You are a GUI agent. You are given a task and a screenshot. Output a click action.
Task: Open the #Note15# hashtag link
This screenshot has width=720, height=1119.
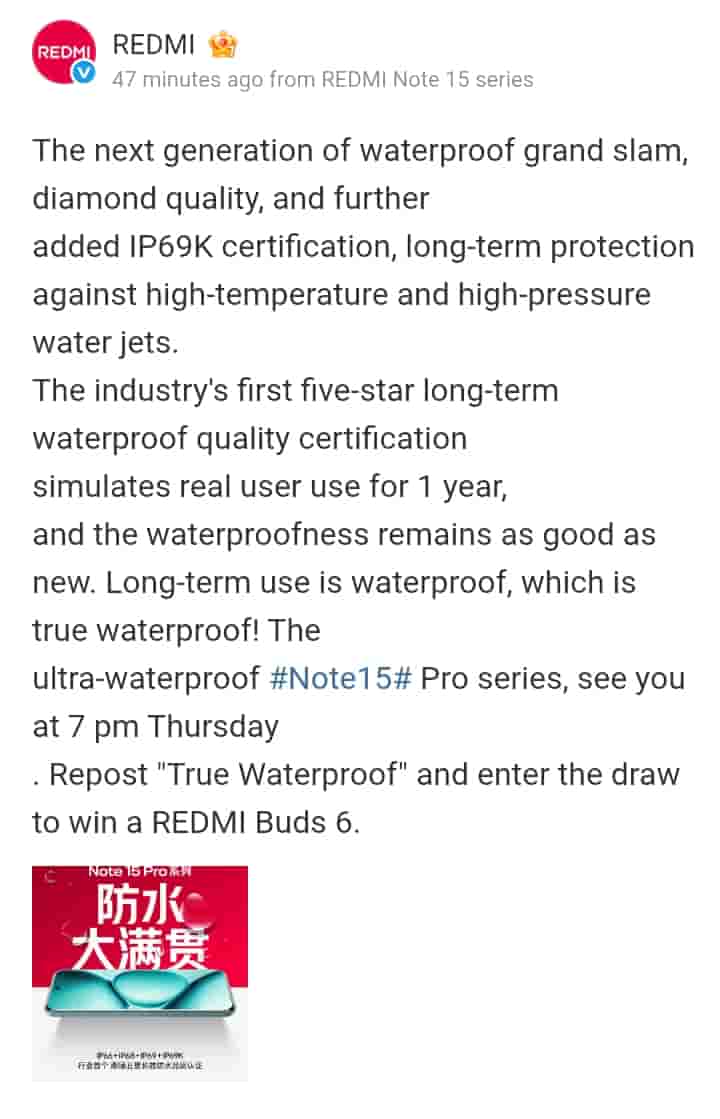tap(341, 678)
